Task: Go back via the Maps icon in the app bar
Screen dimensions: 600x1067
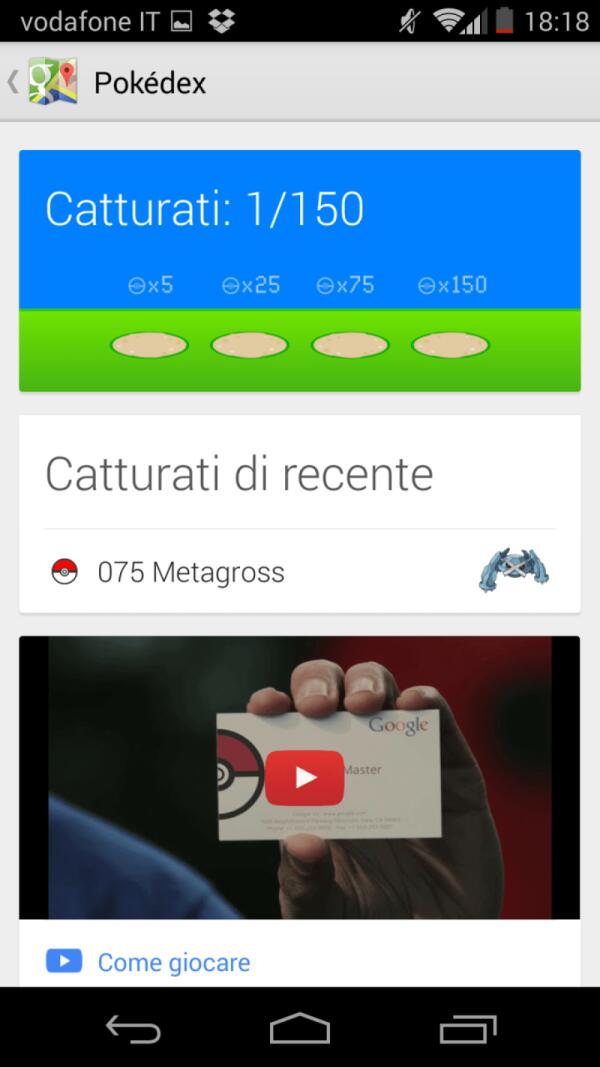Action: [50, 82]
